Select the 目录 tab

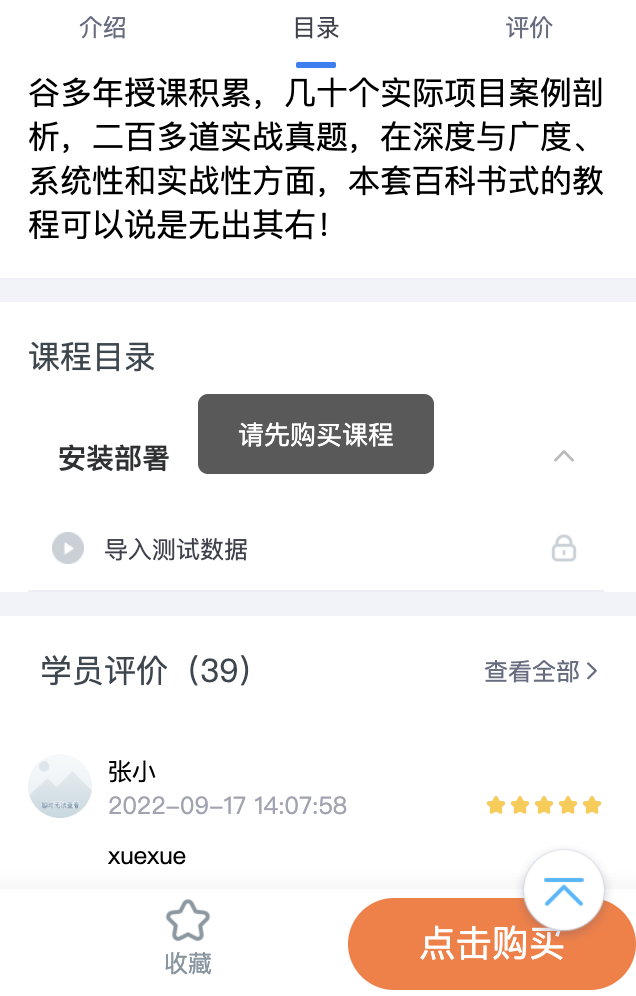[x=316, y=28]
